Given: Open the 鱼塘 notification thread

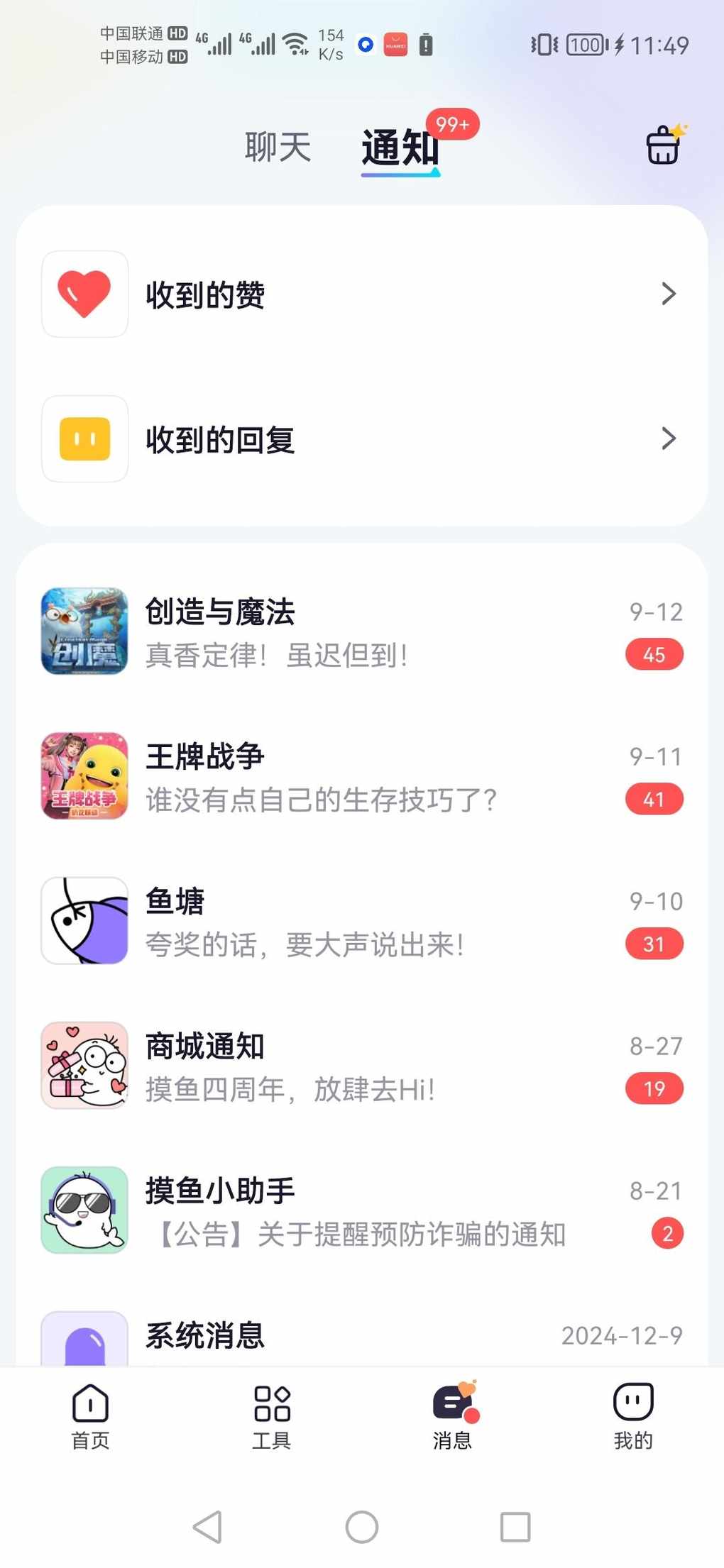Looking at the screenshot, I should (x=361, y=922).
